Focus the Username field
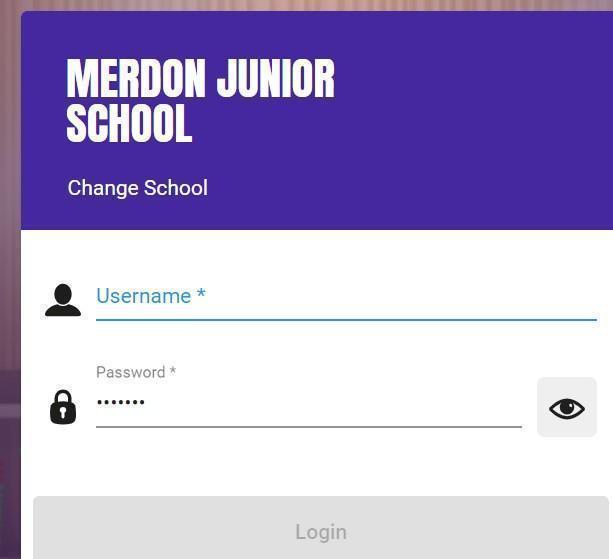 coord(345,296)
